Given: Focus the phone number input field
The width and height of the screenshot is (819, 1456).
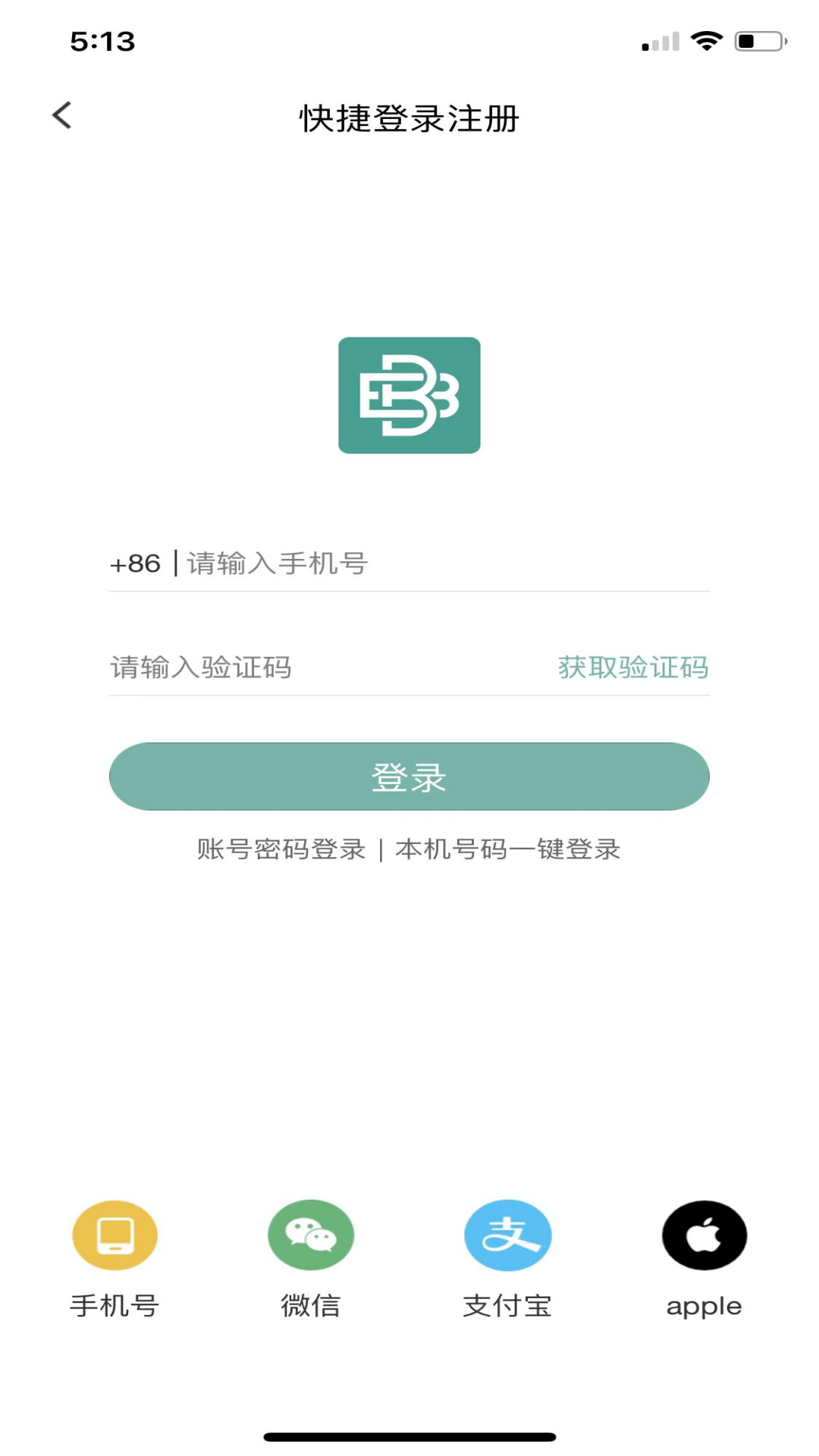Looking at the screenshot, I should click(x=447, y=563).
